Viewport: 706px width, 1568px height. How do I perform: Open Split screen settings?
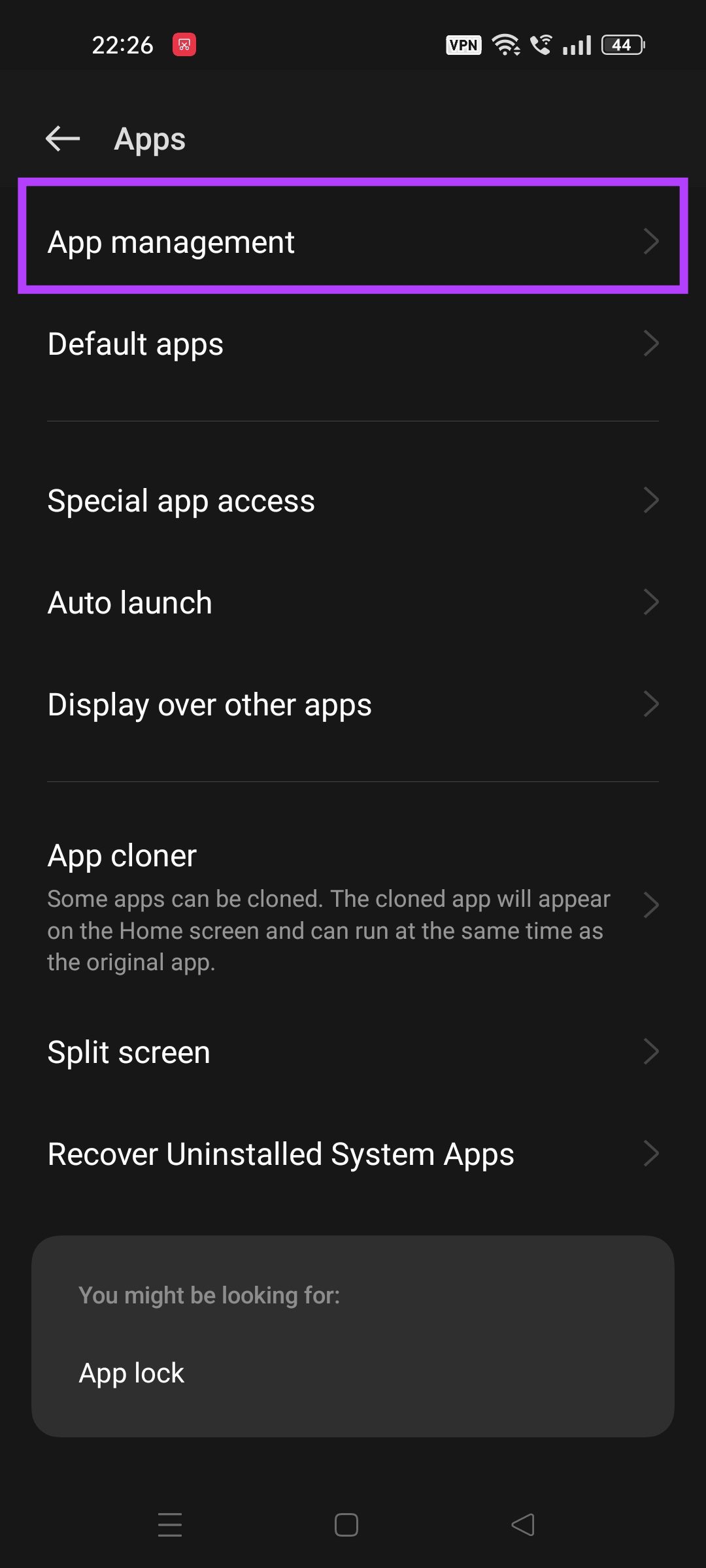[x=353, y=1051]
